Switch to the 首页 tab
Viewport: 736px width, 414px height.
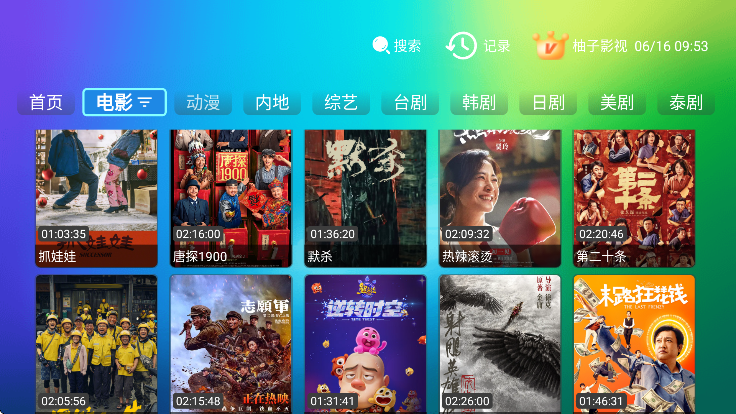[46, 102]
